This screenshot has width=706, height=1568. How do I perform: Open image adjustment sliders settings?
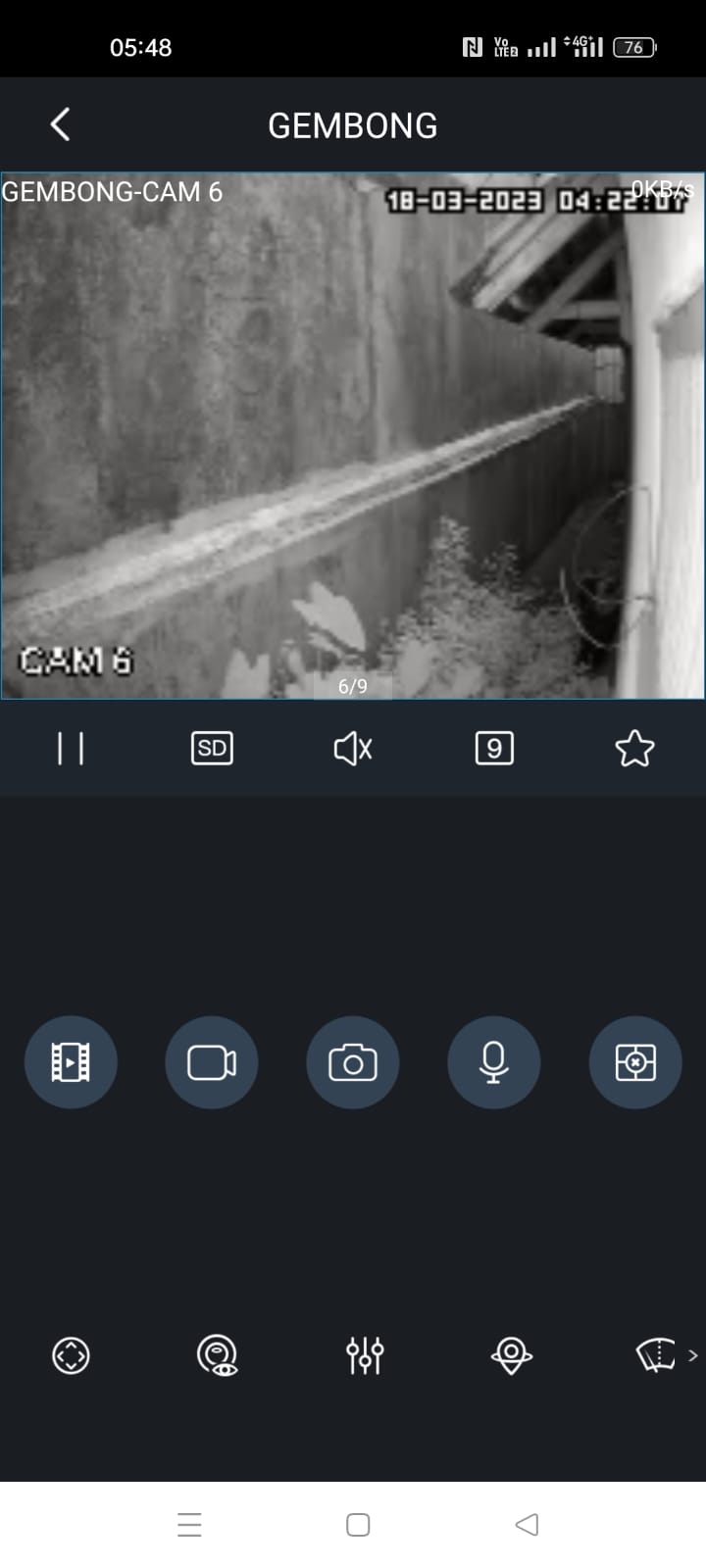pos(365,1355)
